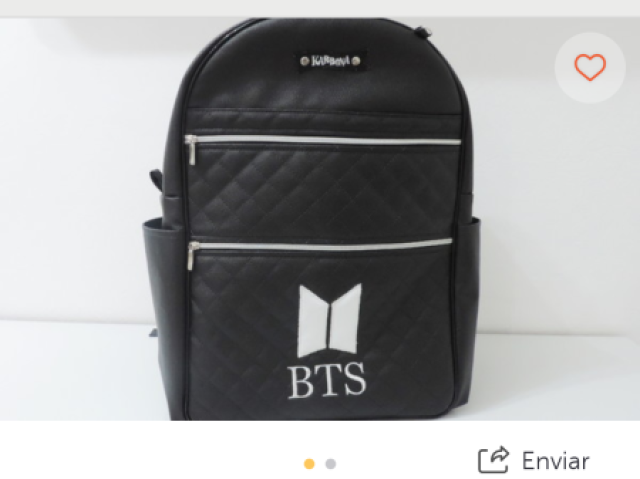
Task: Open the BTS backpack photo fullscreen
Action: pyautogui.click(x=320, y=230)
